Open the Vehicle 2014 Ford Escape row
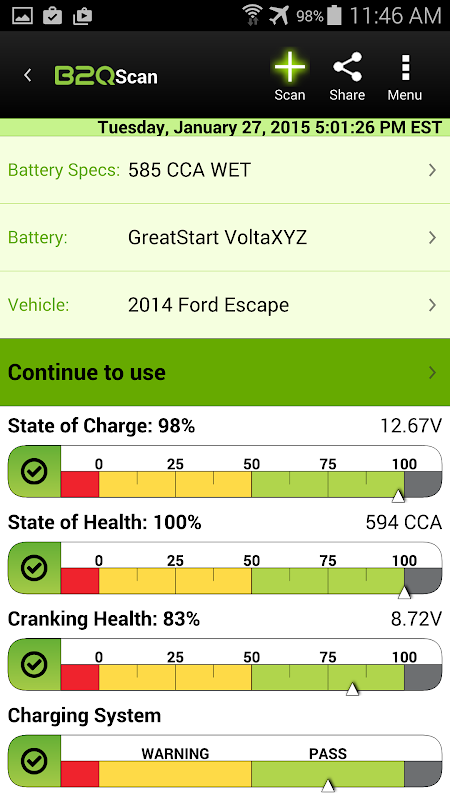Image resolution: width=450 pixels, height=800 pixels. pos(225,305)
